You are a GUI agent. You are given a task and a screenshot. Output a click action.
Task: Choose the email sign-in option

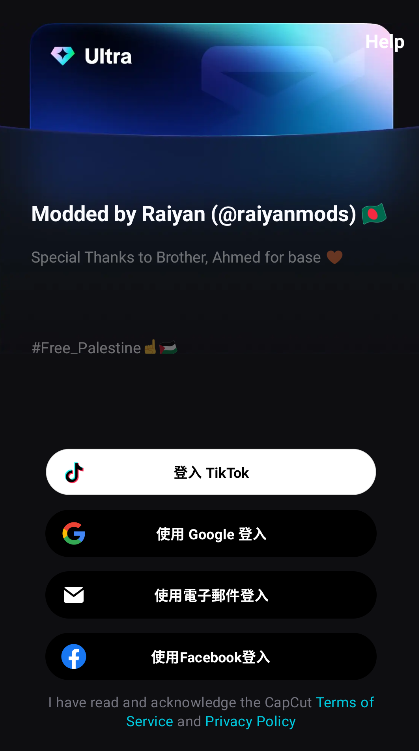click(x=211, y=595)
